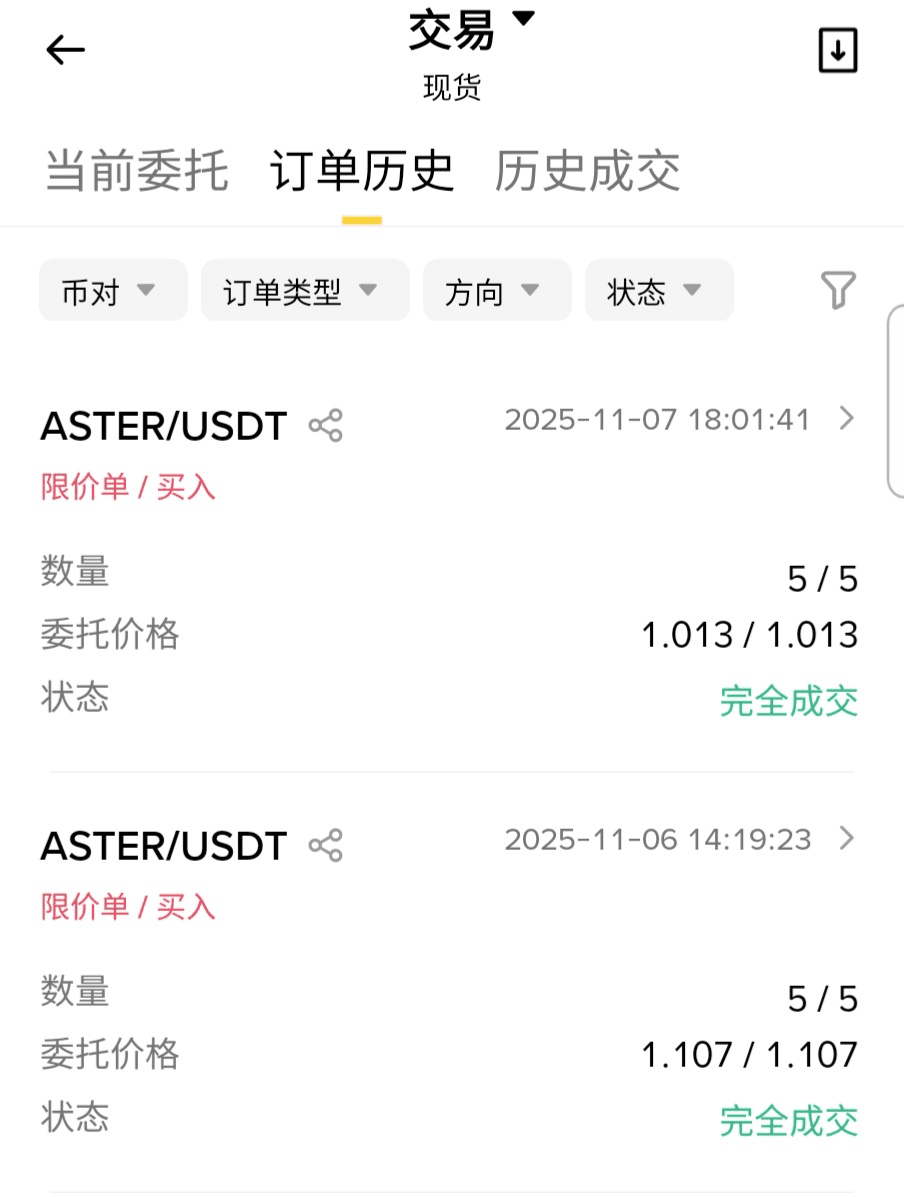The width and height of the screenshot is (904, 1197).
Task: Open order details from 2025-11-07 18:01:41
Action: pos(846,419)
